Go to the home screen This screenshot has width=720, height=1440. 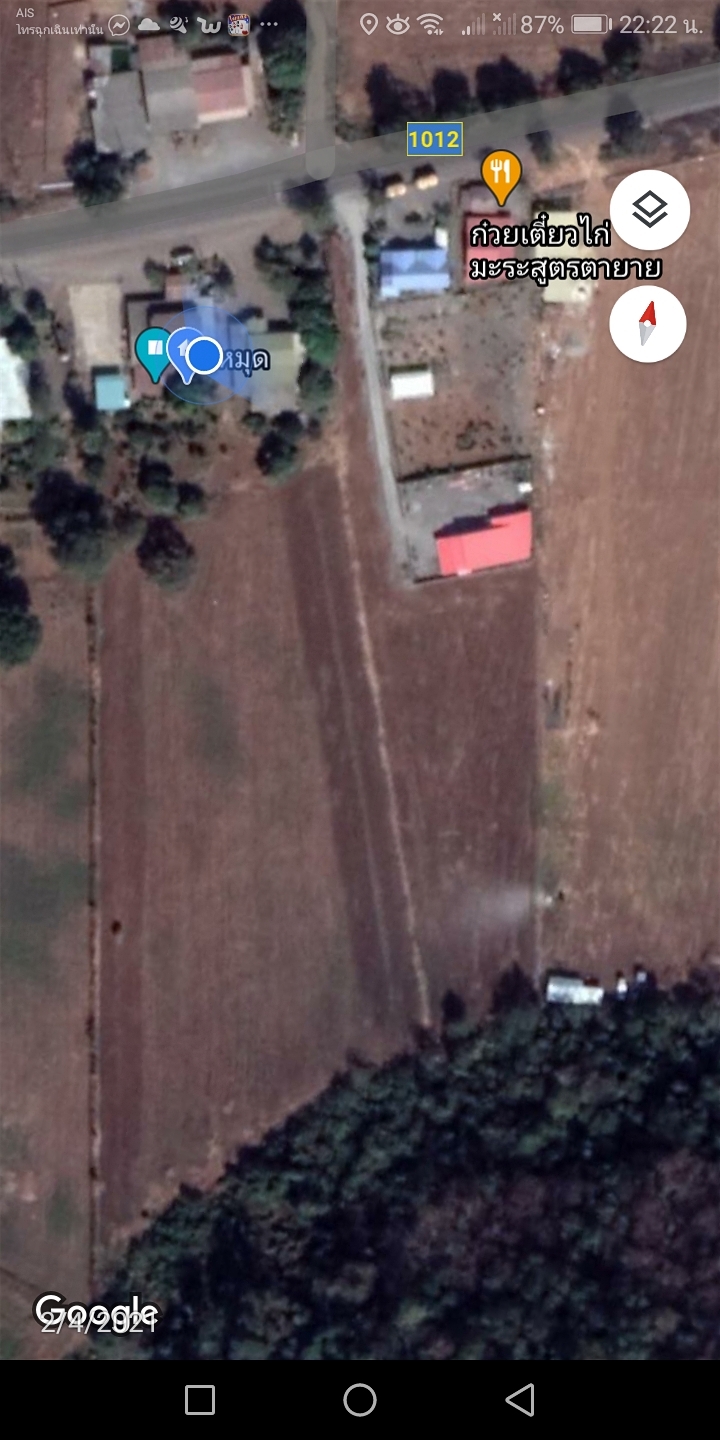[360, 1400]
